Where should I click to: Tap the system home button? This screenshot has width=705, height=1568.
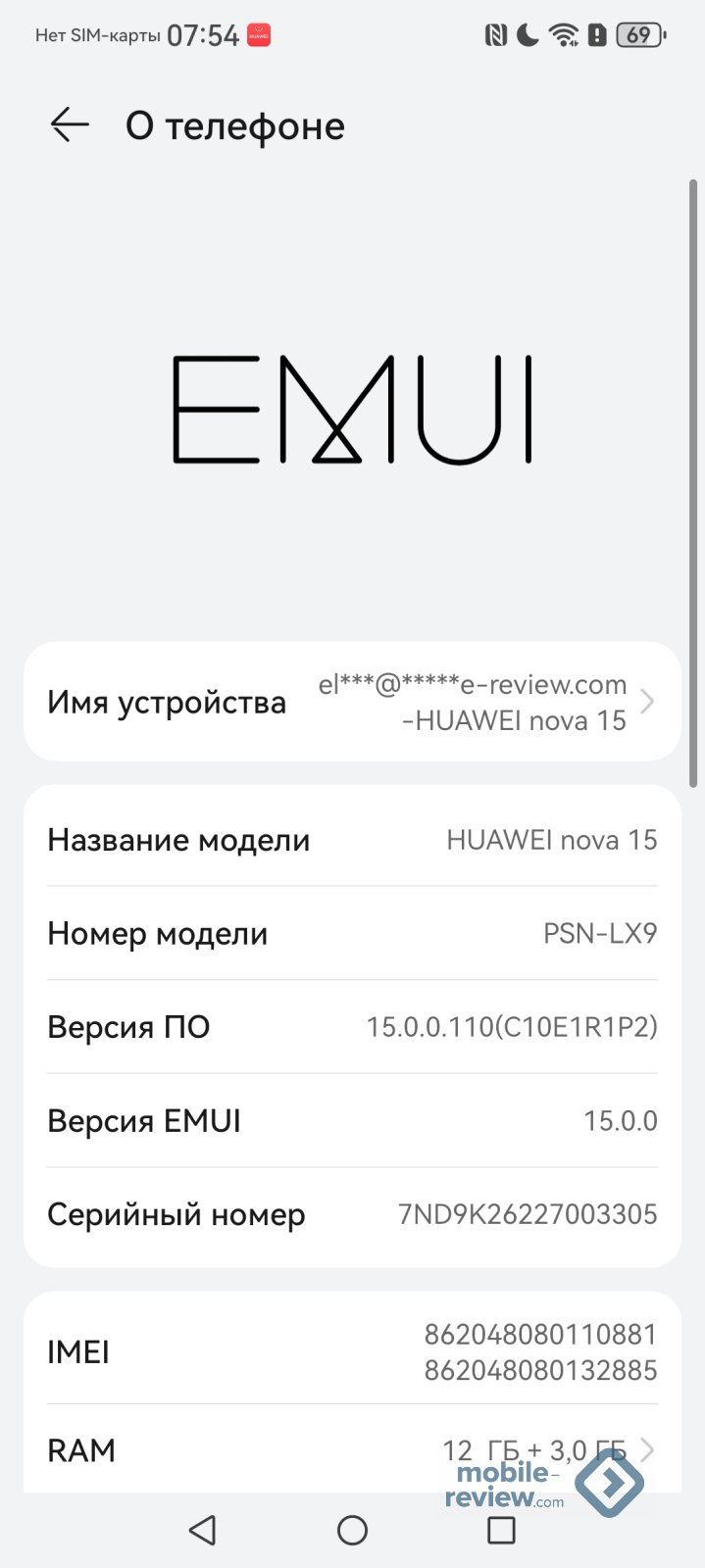point(352,1530)
